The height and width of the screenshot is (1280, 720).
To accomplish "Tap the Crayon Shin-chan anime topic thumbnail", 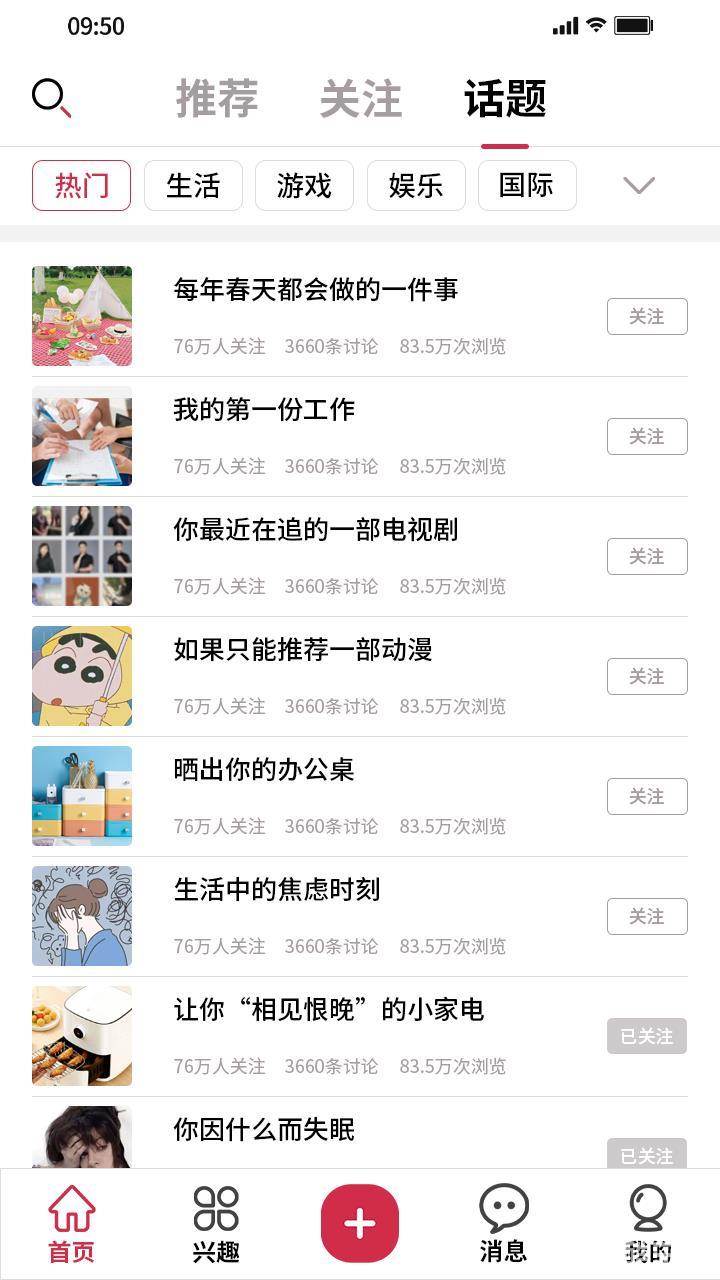I will pos(82,676).
